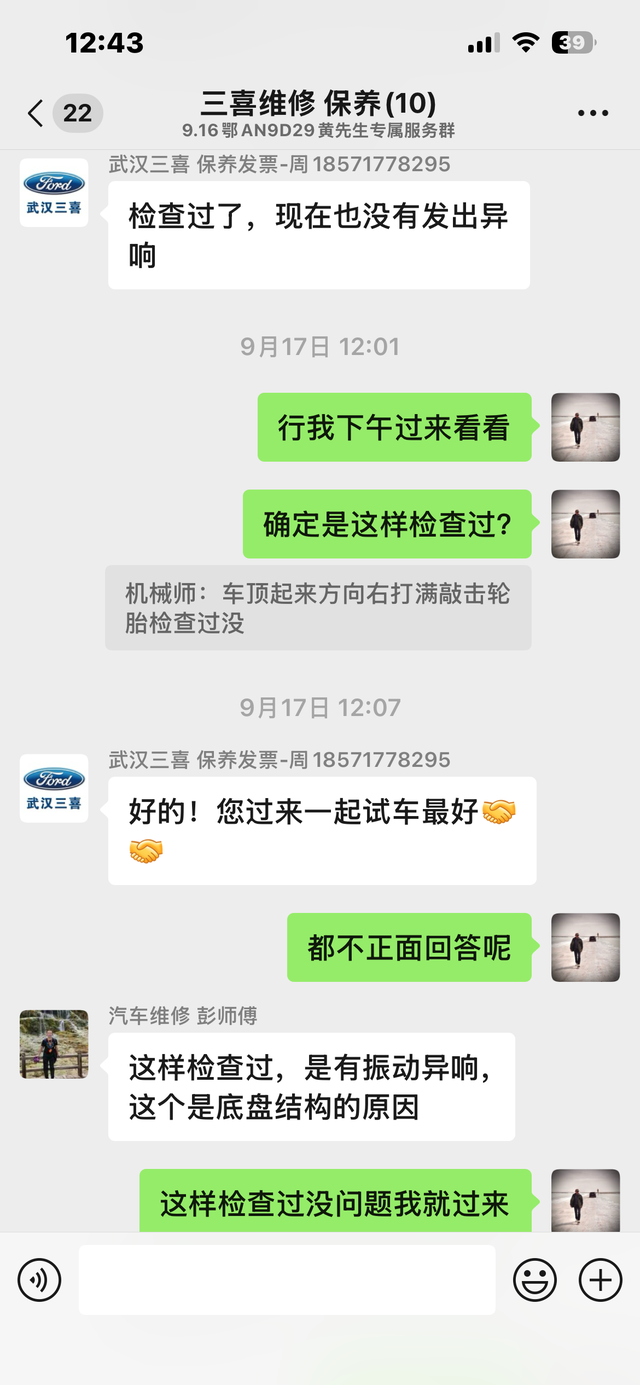The width and height of the screenshot is (640, 1385).
Task: Open the group chat overflow menu
Action: (x=593, y=113)
